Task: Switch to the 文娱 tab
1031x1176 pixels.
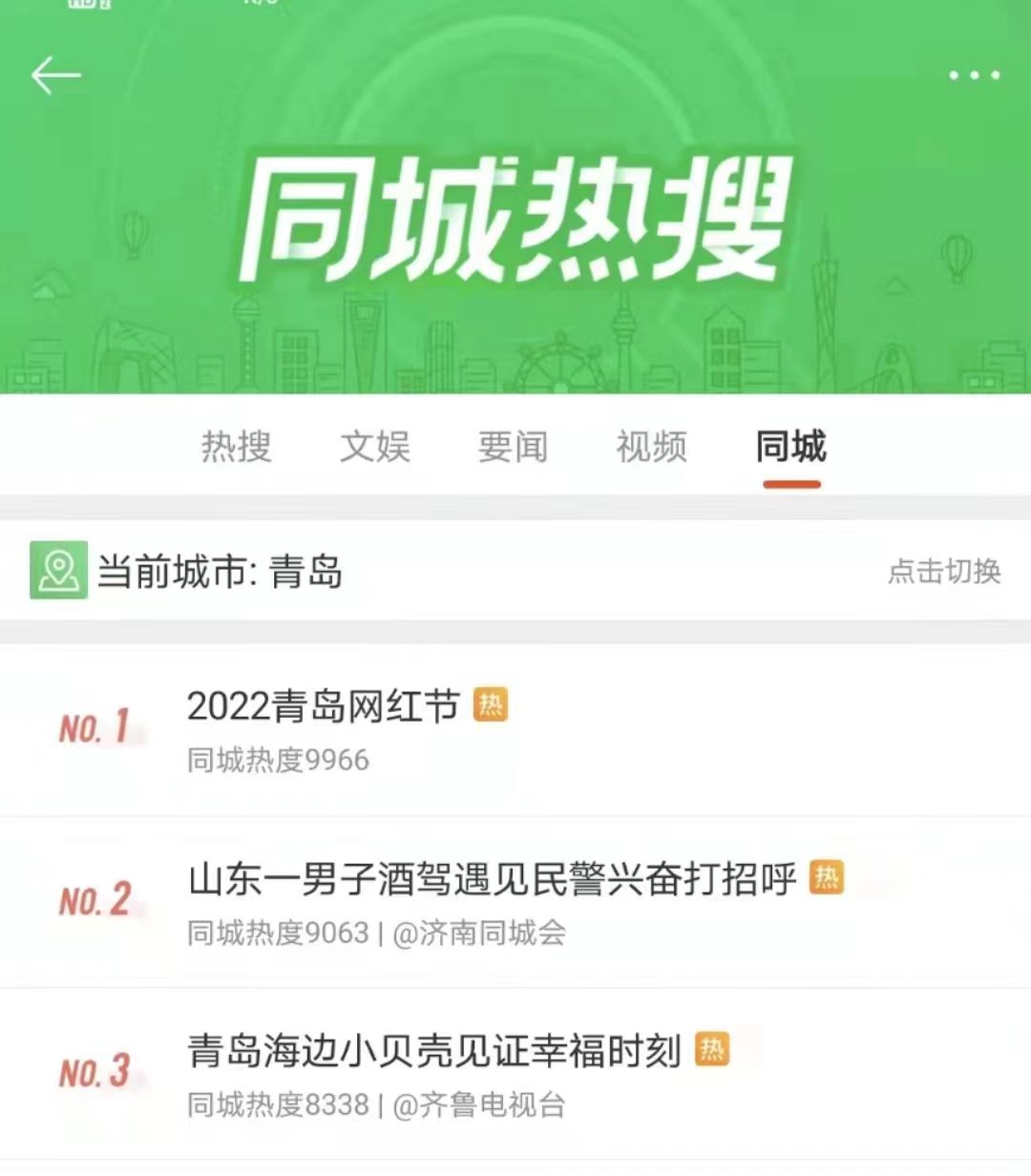Action: 374,447
